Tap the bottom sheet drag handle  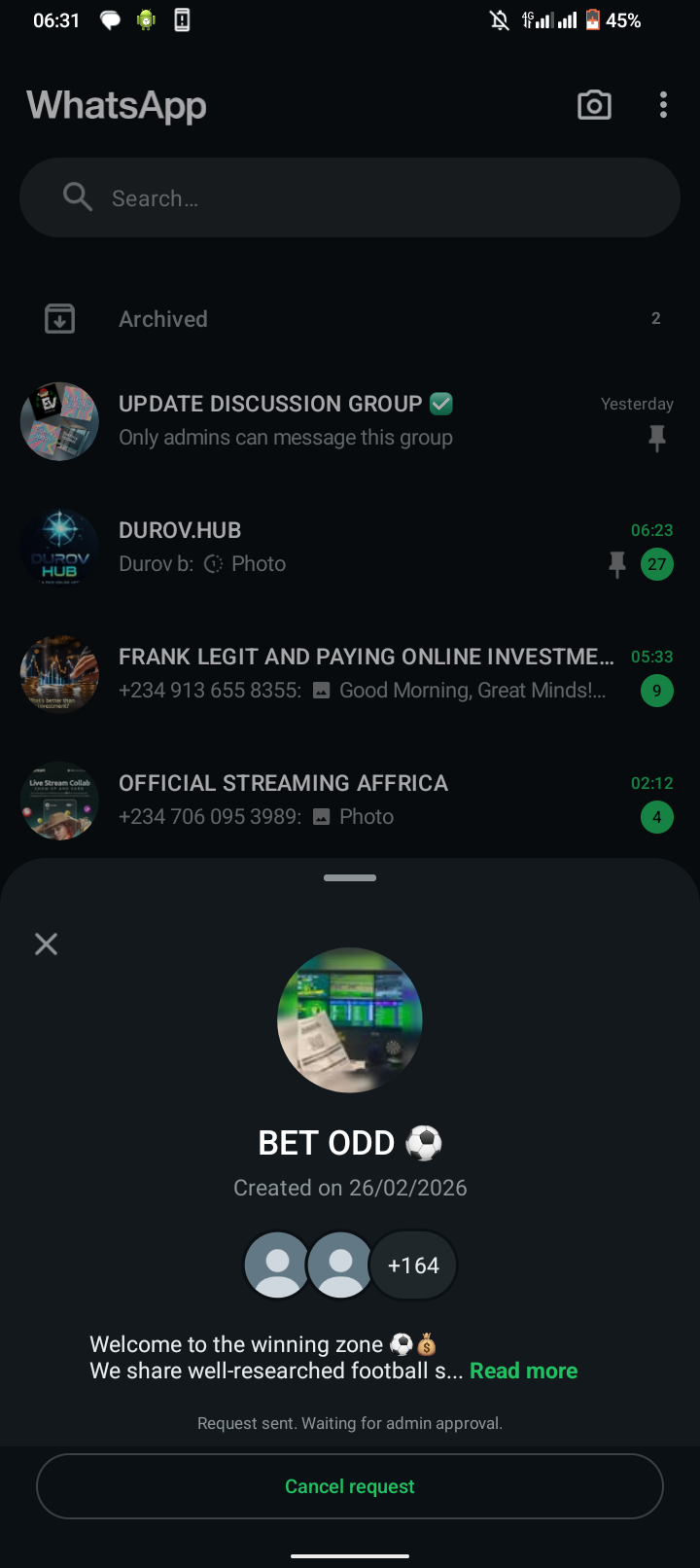pyautogui.click(x=350, y=877)
